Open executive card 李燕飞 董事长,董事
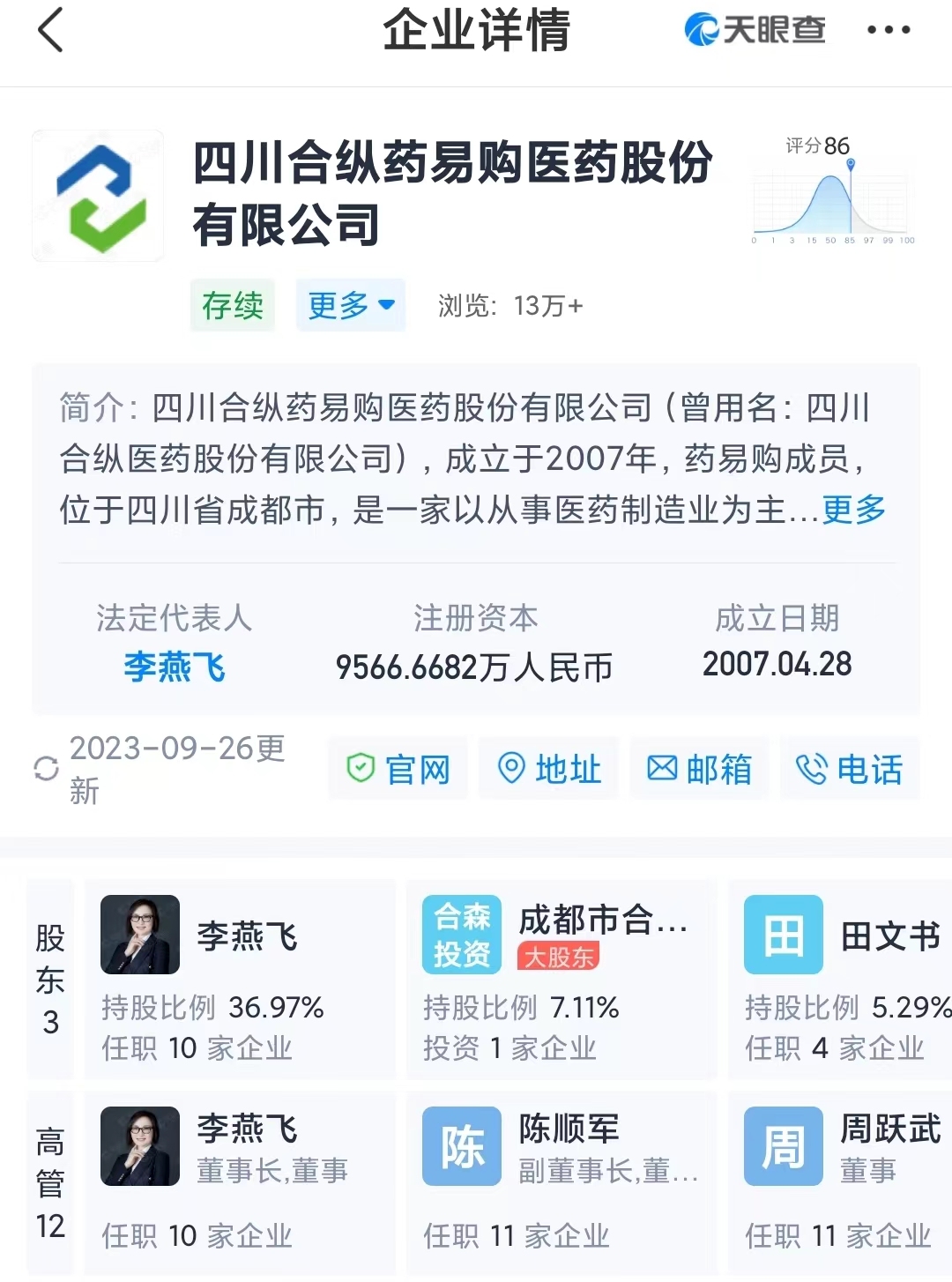 click(x=240, y=1181)
